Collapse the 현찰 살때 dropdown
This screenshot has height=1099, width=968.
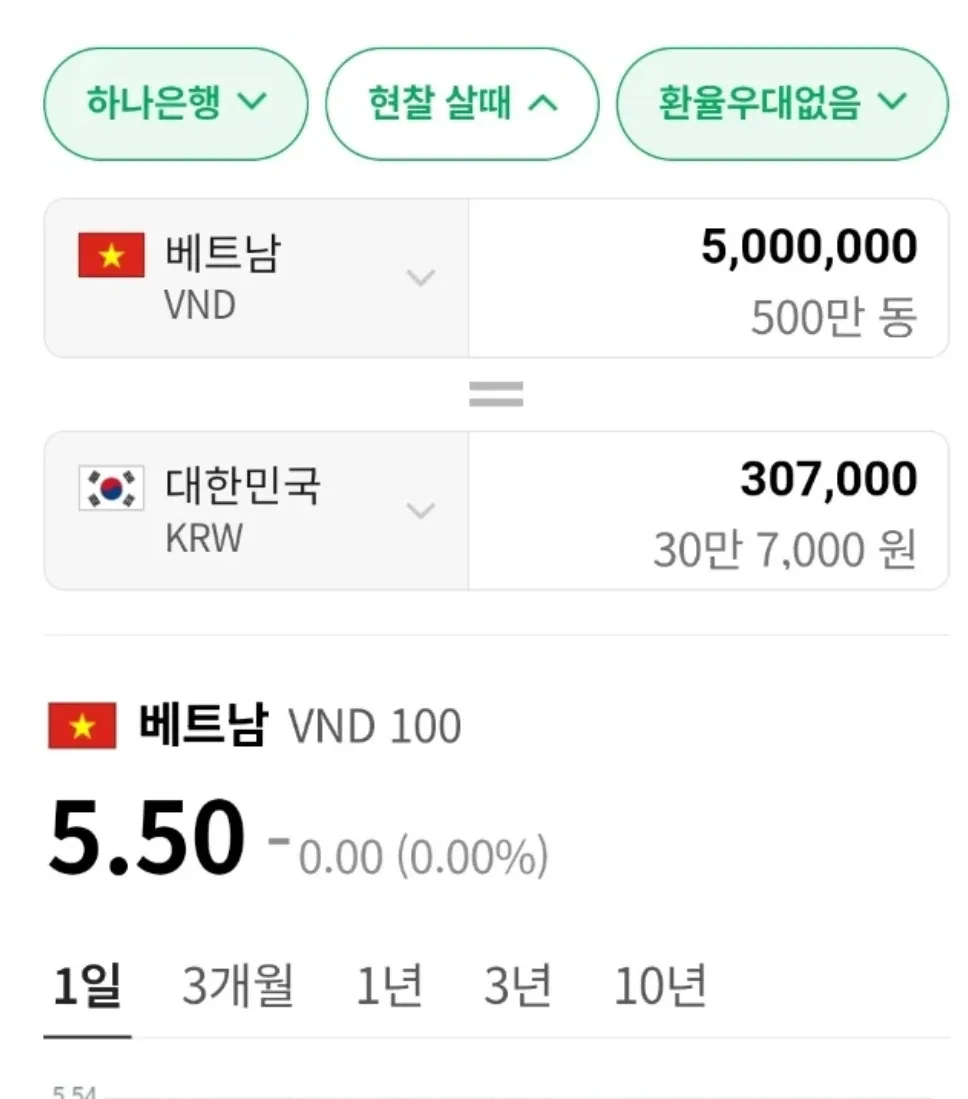click(x=462, y=103)
